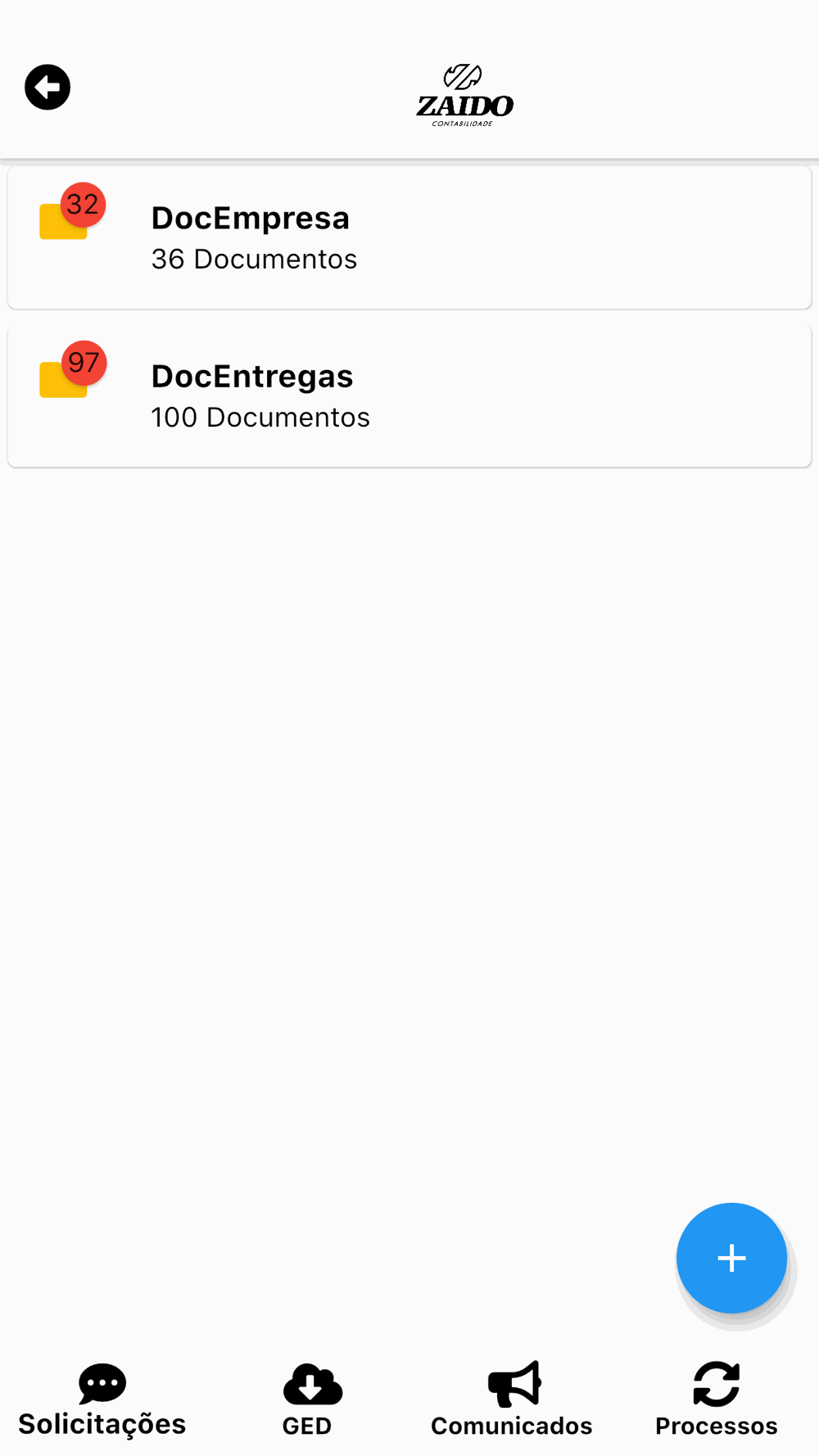The height and width of the screenshot is (1456, 819).
Task: Tap the blue plus floating button
Action: click(x=731, y=1258)
